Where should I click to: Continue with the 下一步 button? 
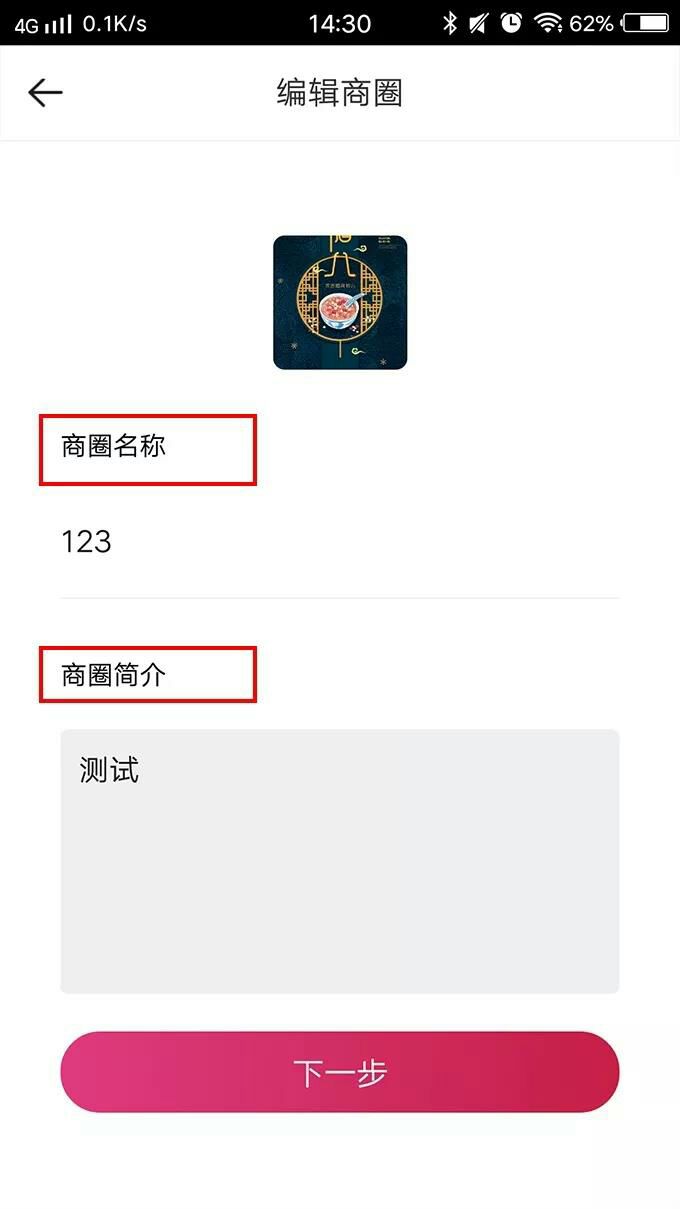340,1072
